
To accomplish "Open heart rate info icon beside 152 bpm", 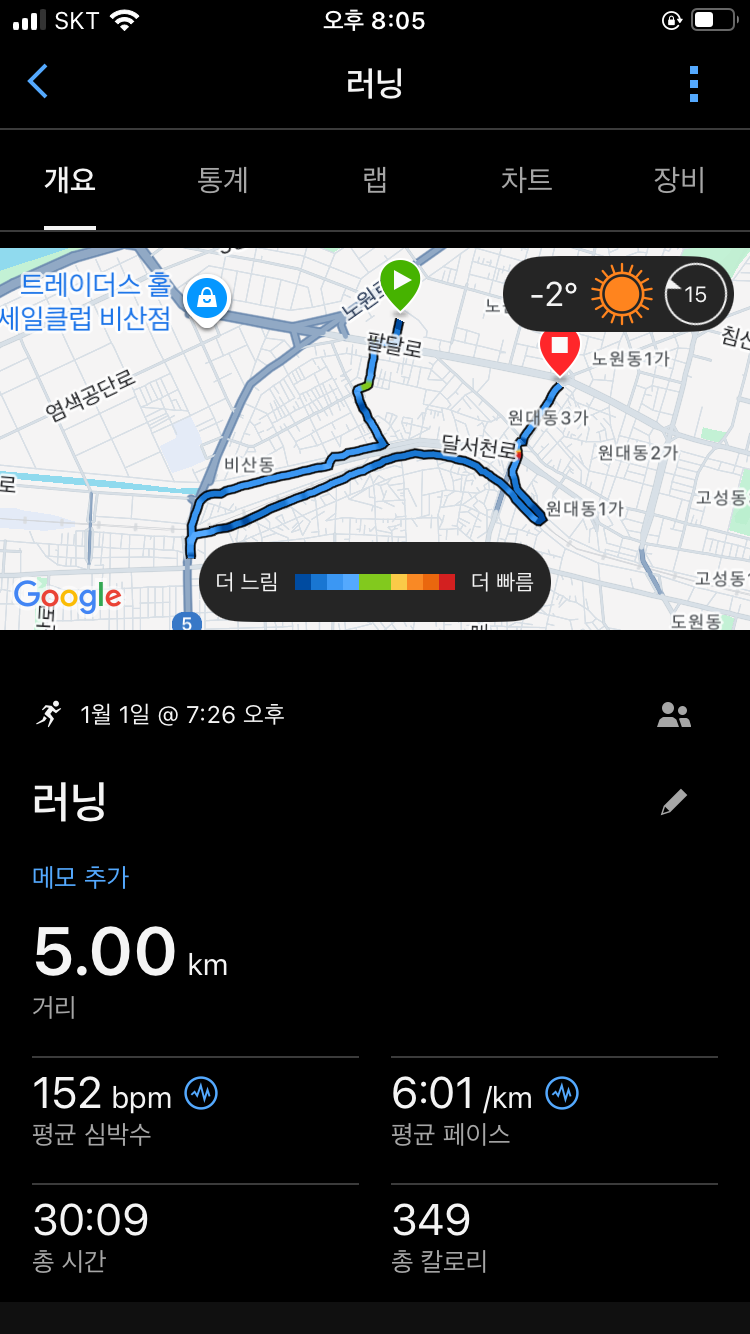I will pyautogui.click(x=201, y=1094).
